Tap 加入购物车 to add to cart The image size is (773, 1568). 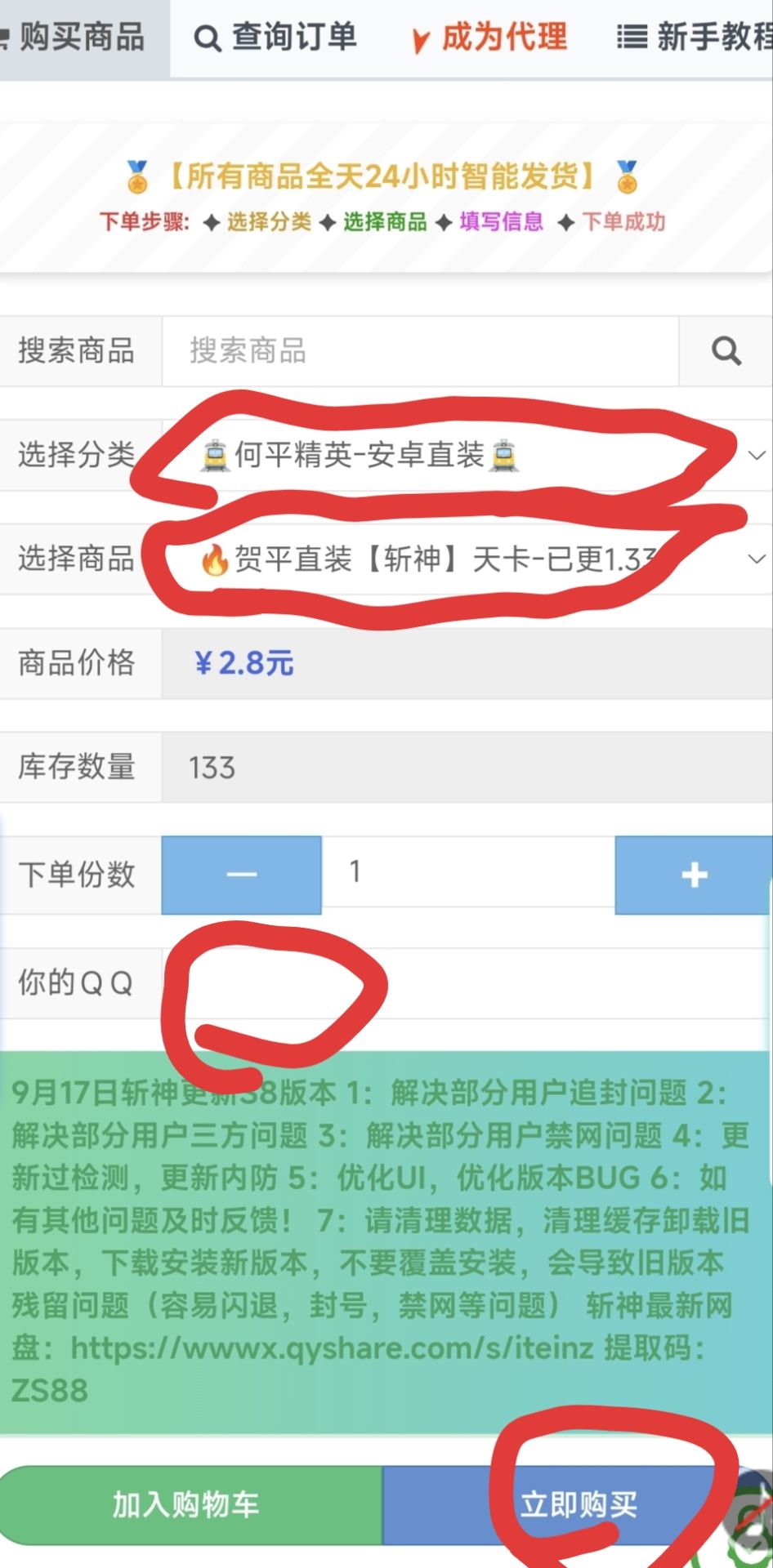[186, 1504]
